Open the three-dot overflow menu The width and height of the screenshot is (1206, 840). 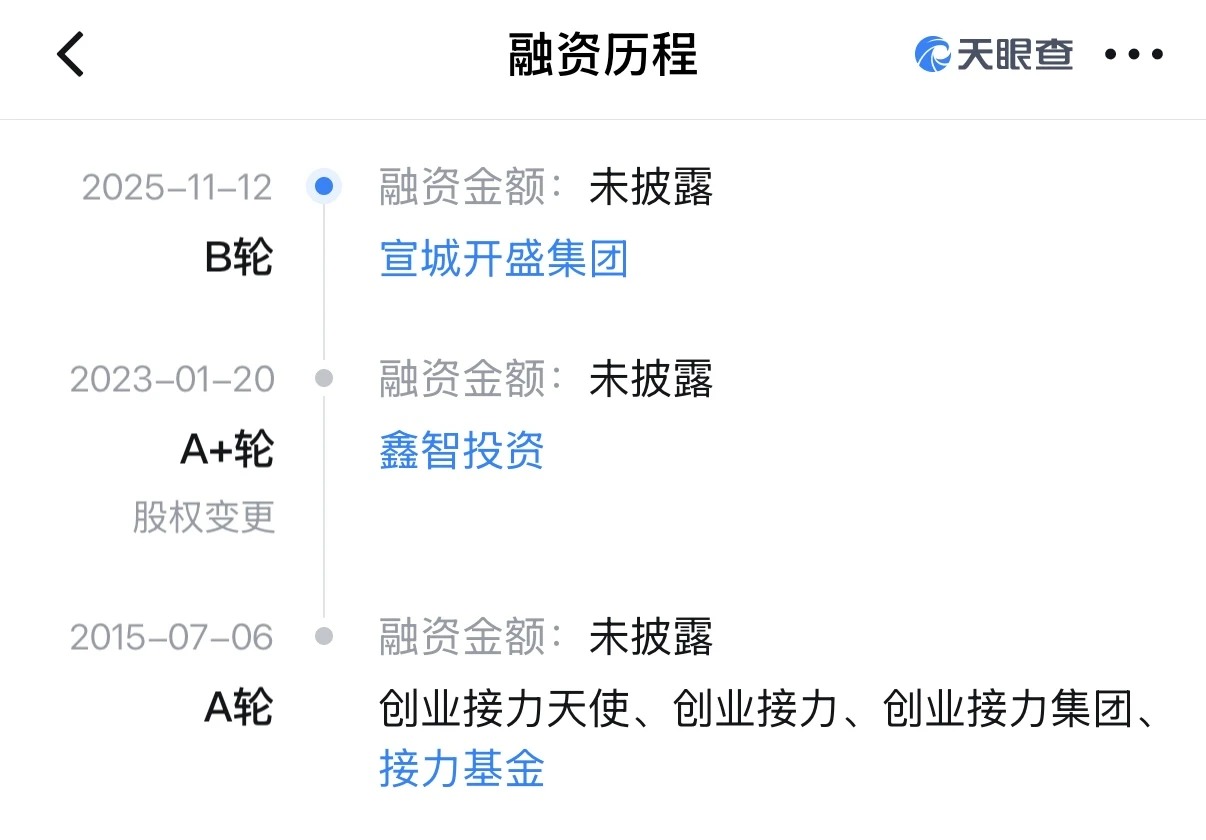[x=1133, y=54]
